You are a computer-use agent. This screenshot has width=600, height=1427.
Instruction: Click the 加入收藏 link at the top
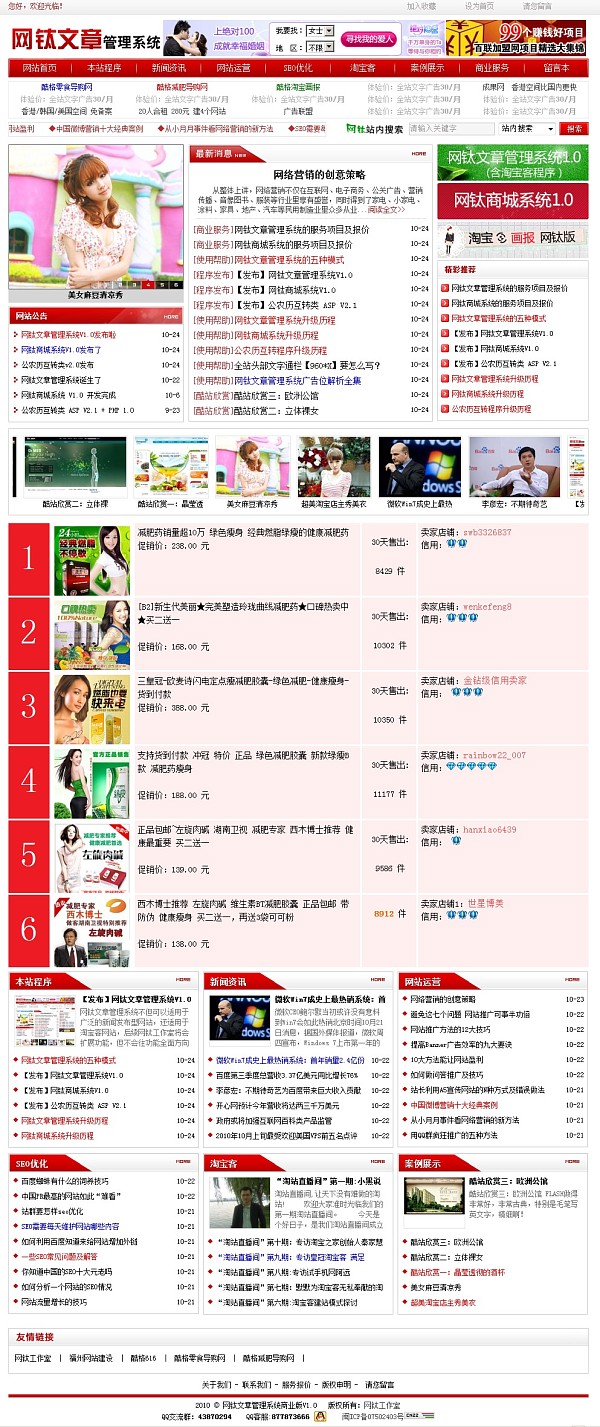point(421,6)
